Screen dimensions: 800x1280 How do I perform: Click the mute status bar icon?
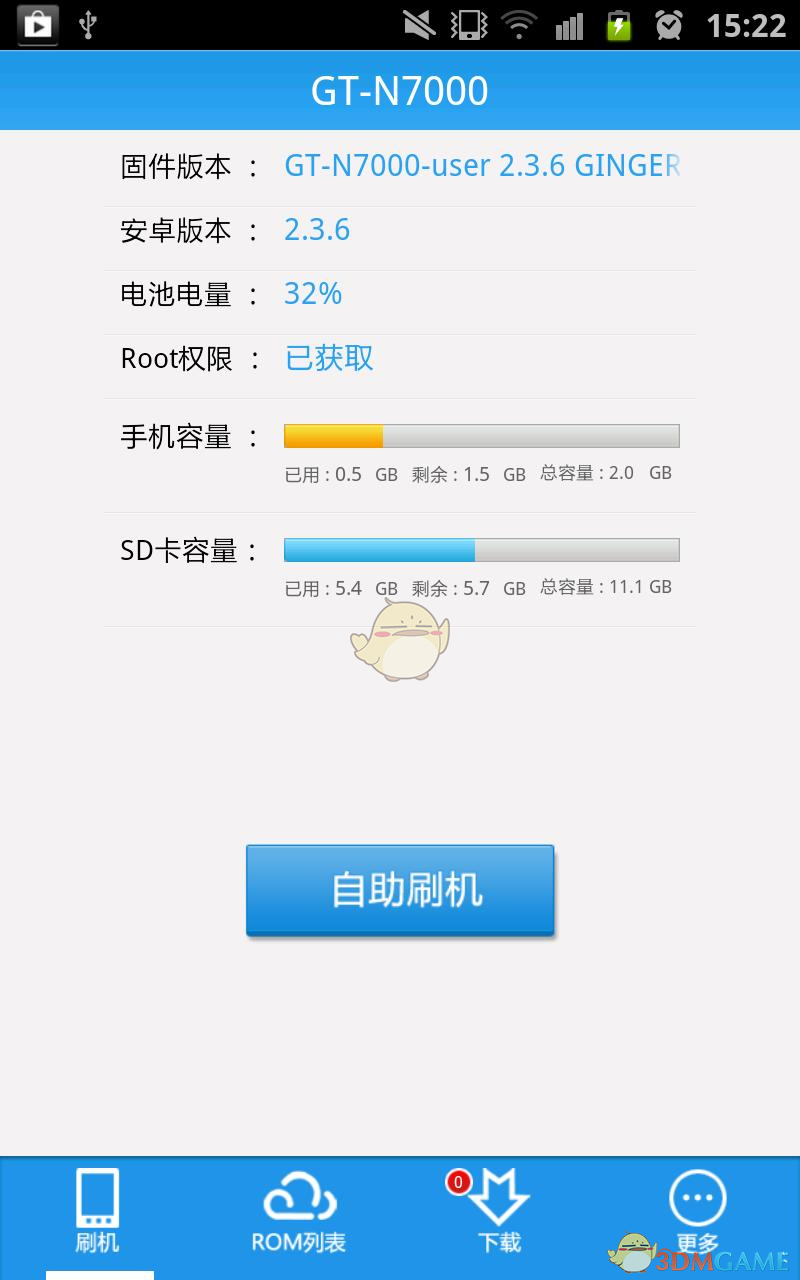point(418,25)
